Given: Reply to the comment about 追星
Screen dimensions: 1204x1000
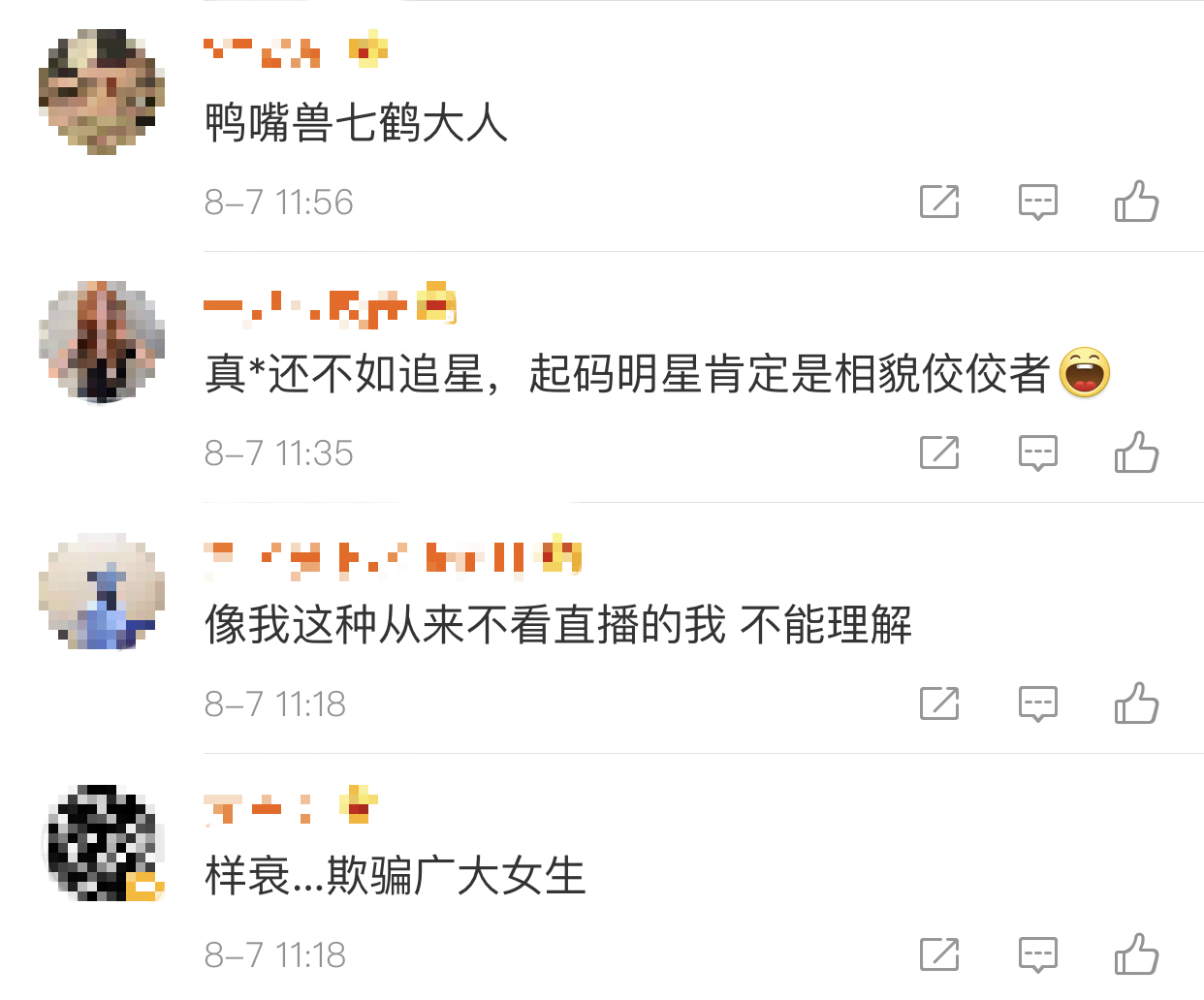Looking at the screenshot, I should coord(1037,453).
